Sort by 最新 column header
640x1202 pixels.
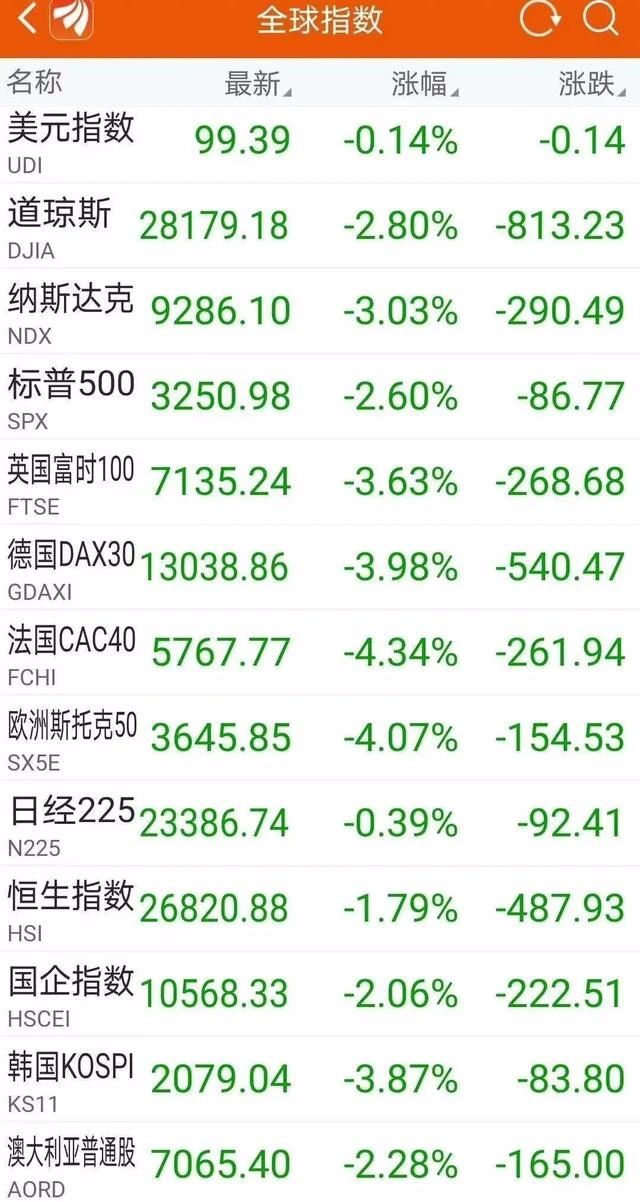pyautogui.click(x=259, y=84)
